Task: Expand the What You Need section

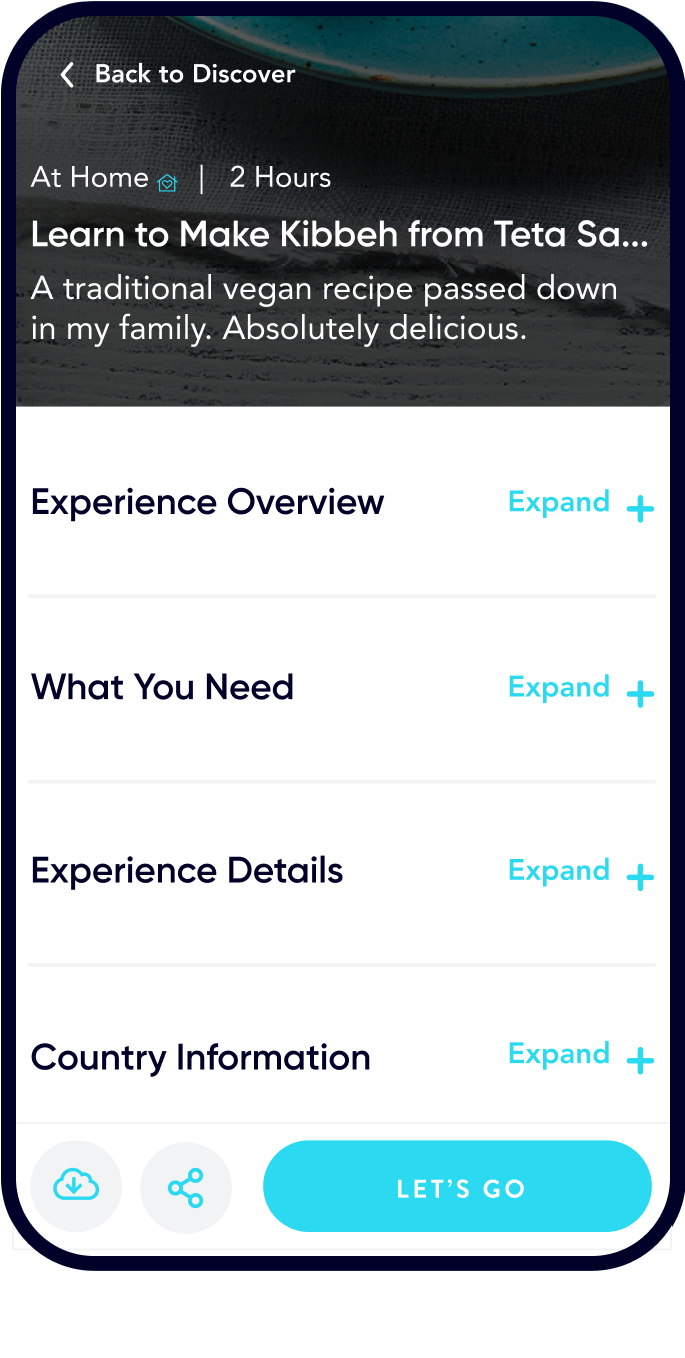Action: [580, 689]
